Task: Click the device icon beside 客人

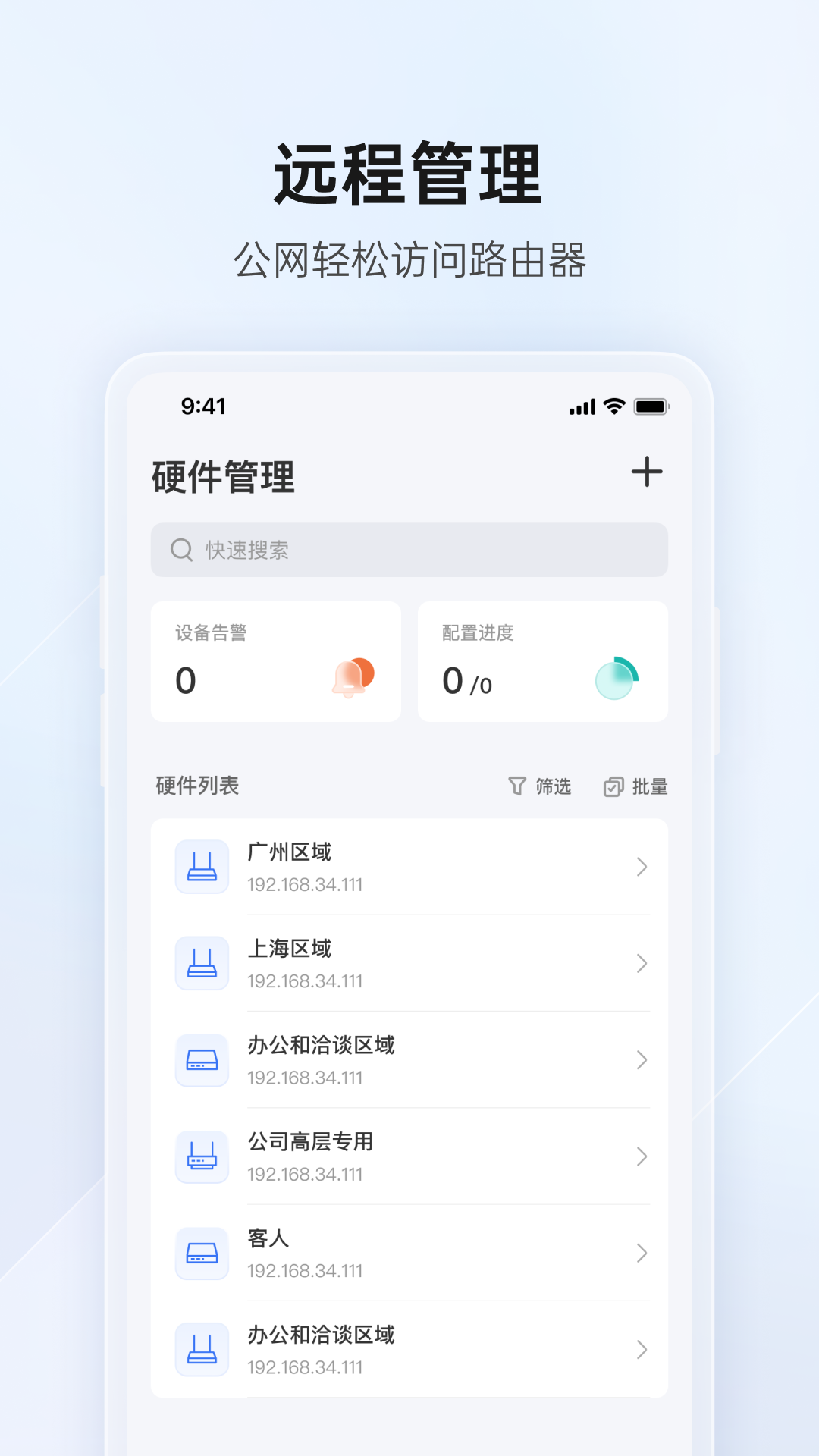Action: tap(202, 1254)
